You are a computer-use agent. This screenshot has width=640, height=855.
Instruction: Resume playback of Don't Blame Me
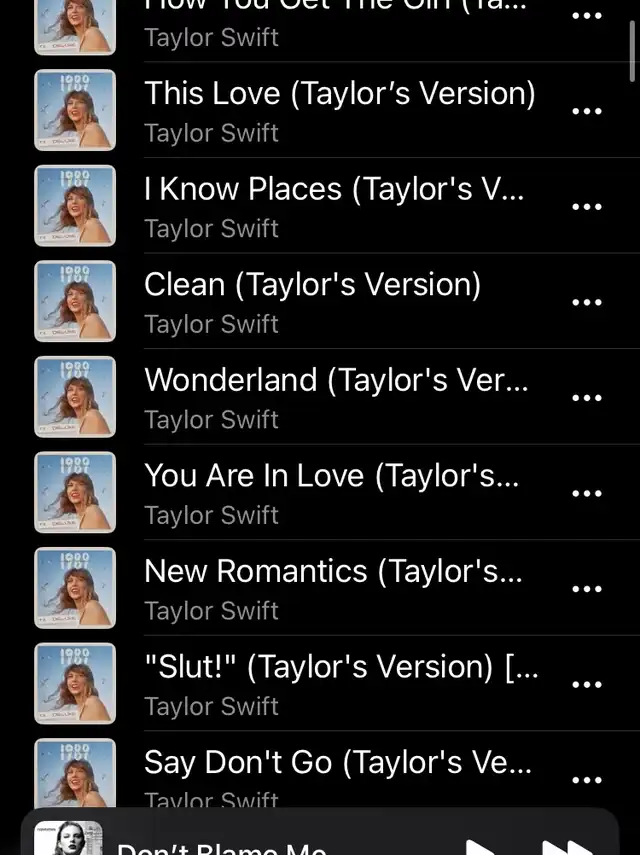click(481, 847)
